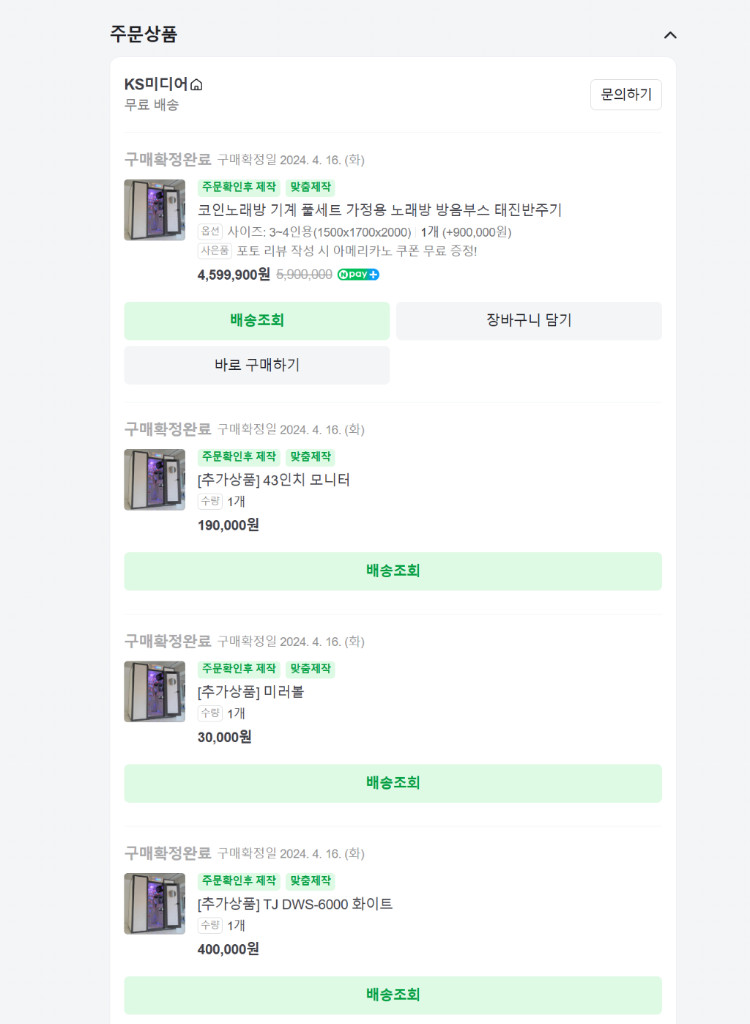Click 바로 구매하기 for the karaoke booth
Image resolution: width=750 pixels, height=1024 pixels.
click(x=256, y=365)
